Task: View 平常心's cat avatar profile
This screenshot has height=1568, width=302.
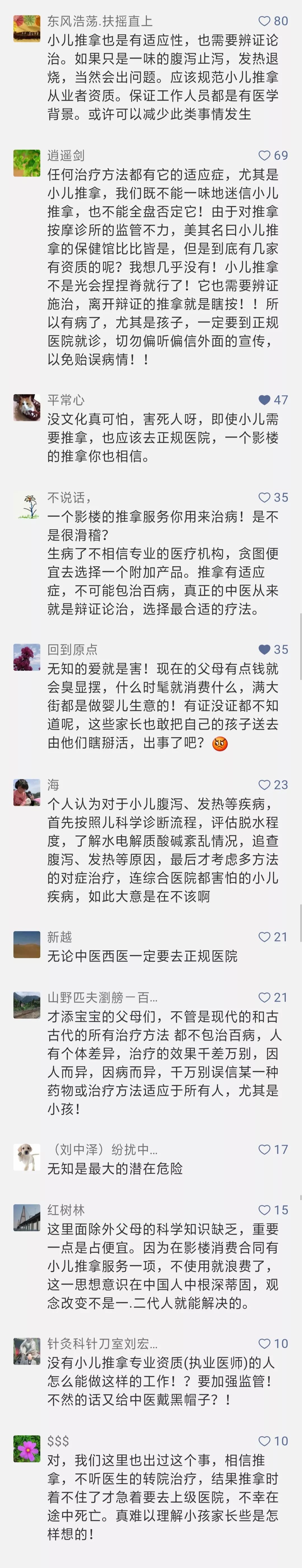Action: (x=27, y=407)
